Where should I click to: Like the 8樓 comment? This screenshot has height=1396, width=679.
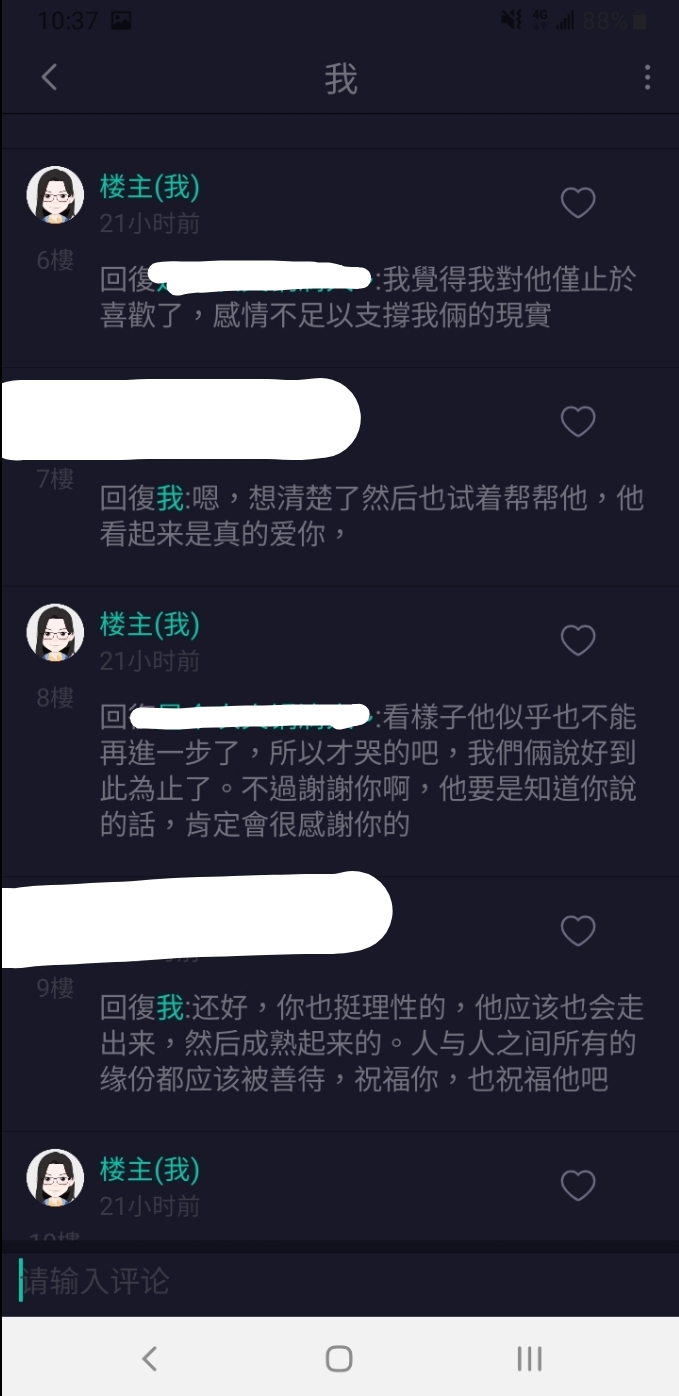(x=577, y=640)
